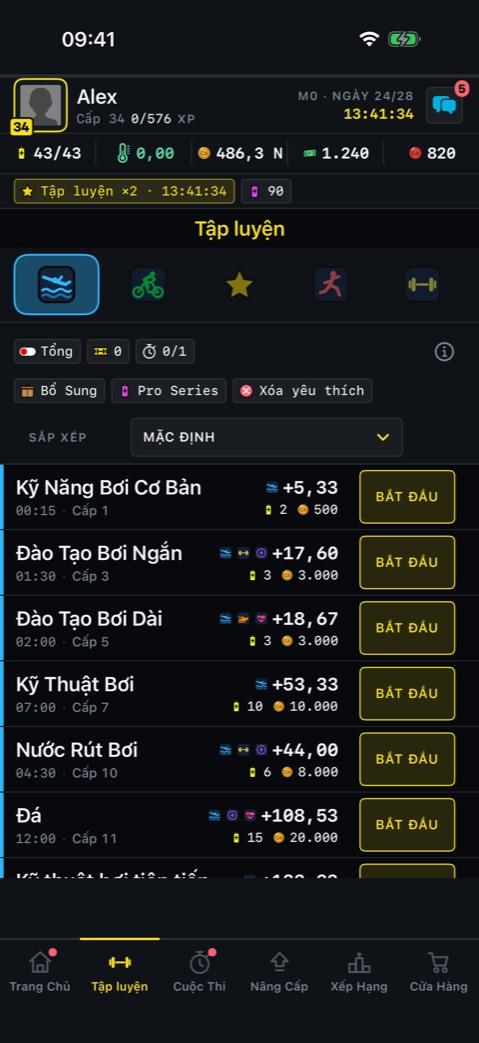
Task: Tap Xóa yêu thích to clear favorites
Action: [302, 390]
